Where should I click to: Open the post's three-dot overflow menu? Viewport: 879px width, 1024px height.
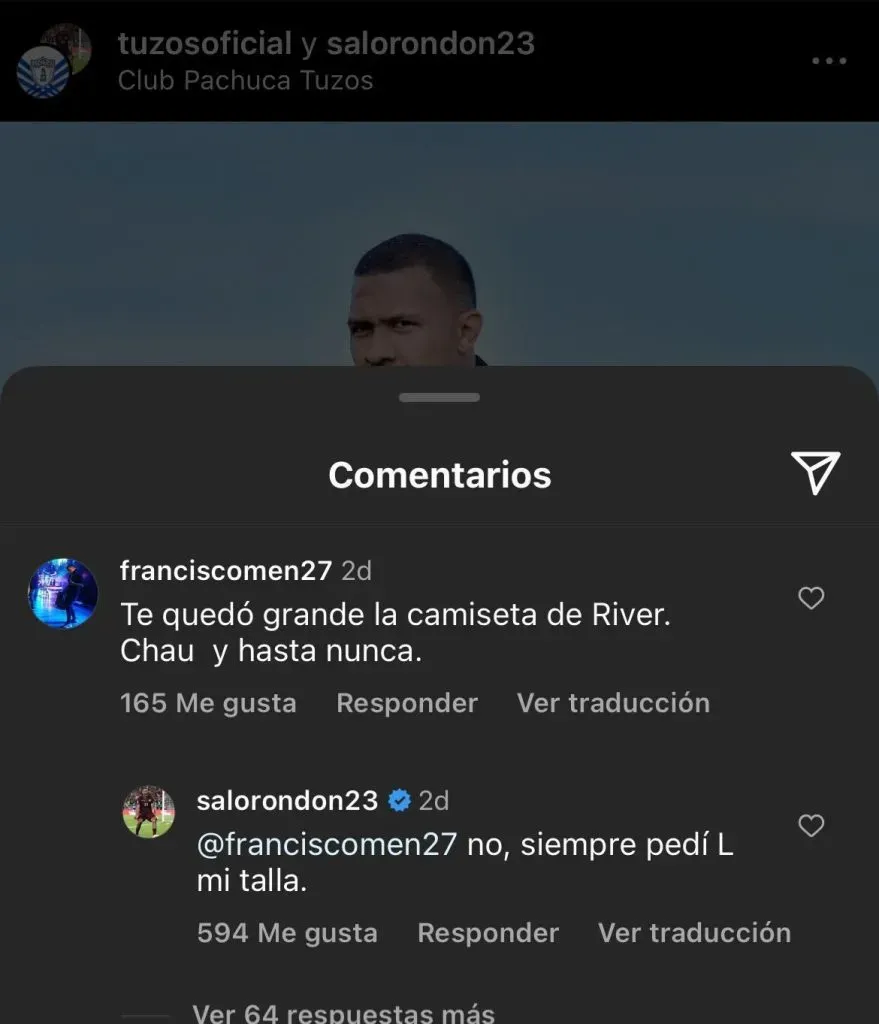(x=829, y=61)
